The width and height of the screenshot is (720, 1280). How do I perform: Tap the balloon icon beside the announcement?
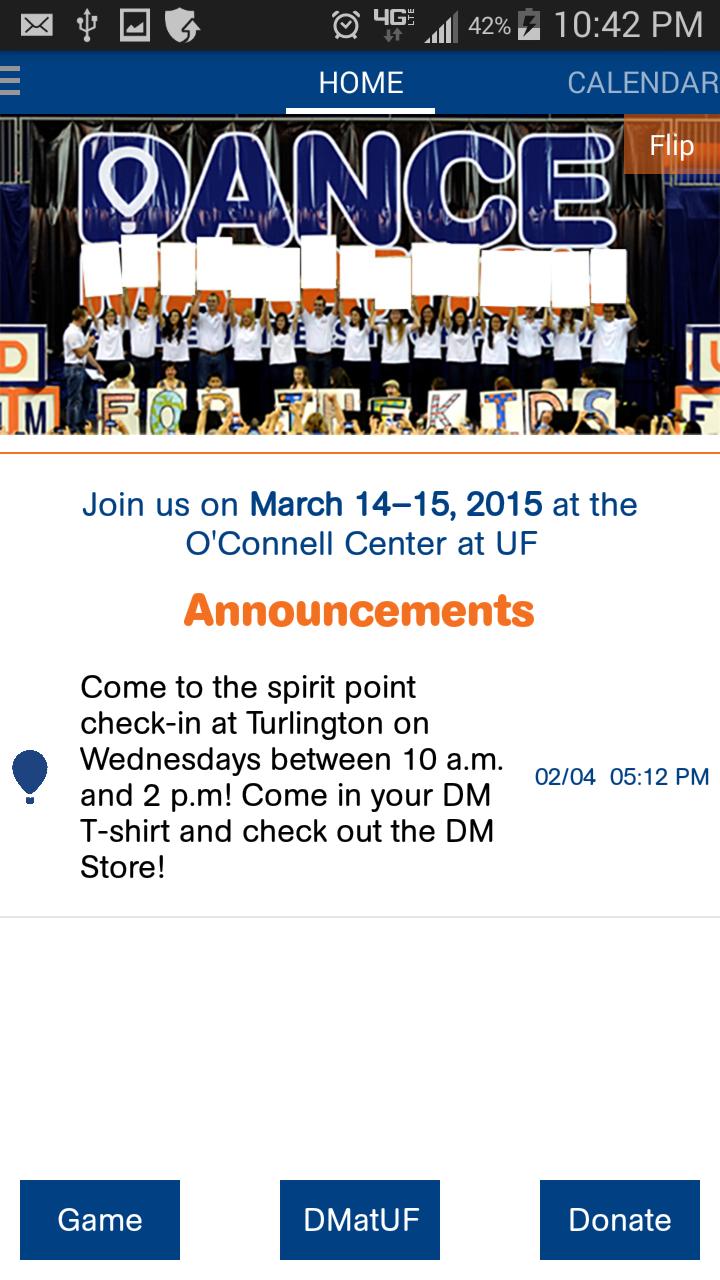click(30, 775)
